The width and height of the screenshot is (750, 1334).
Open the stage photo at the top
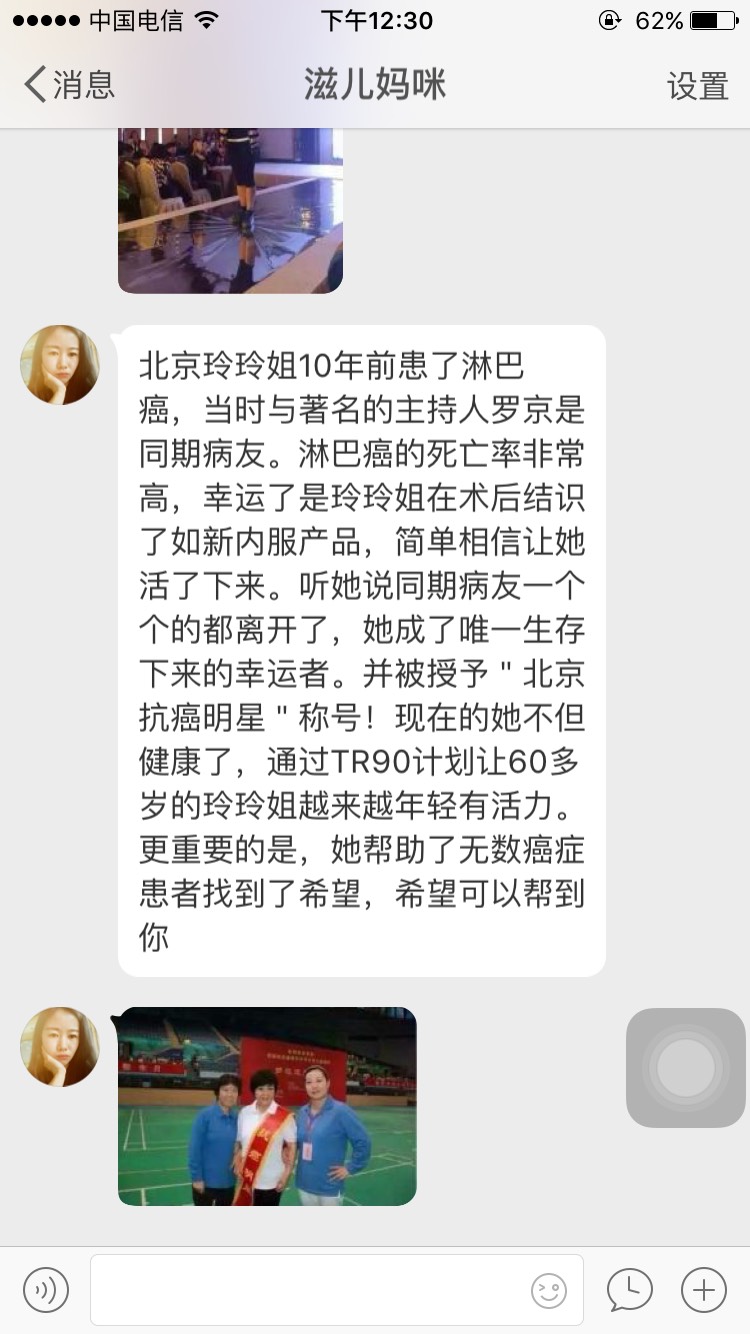(230, 210)
